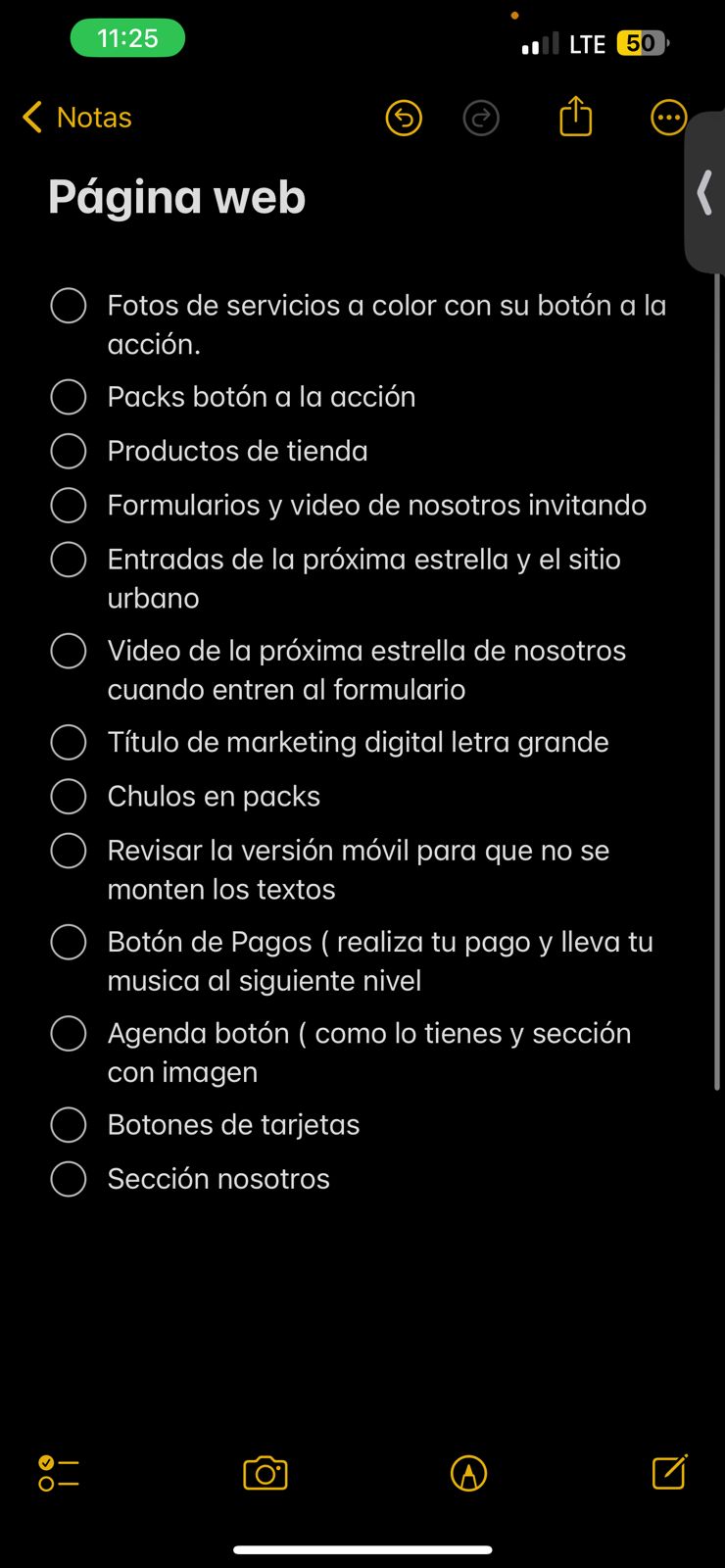The image size is (725, 1568).
Task: Open the markup pen tool
Action: click(469, 1473)
